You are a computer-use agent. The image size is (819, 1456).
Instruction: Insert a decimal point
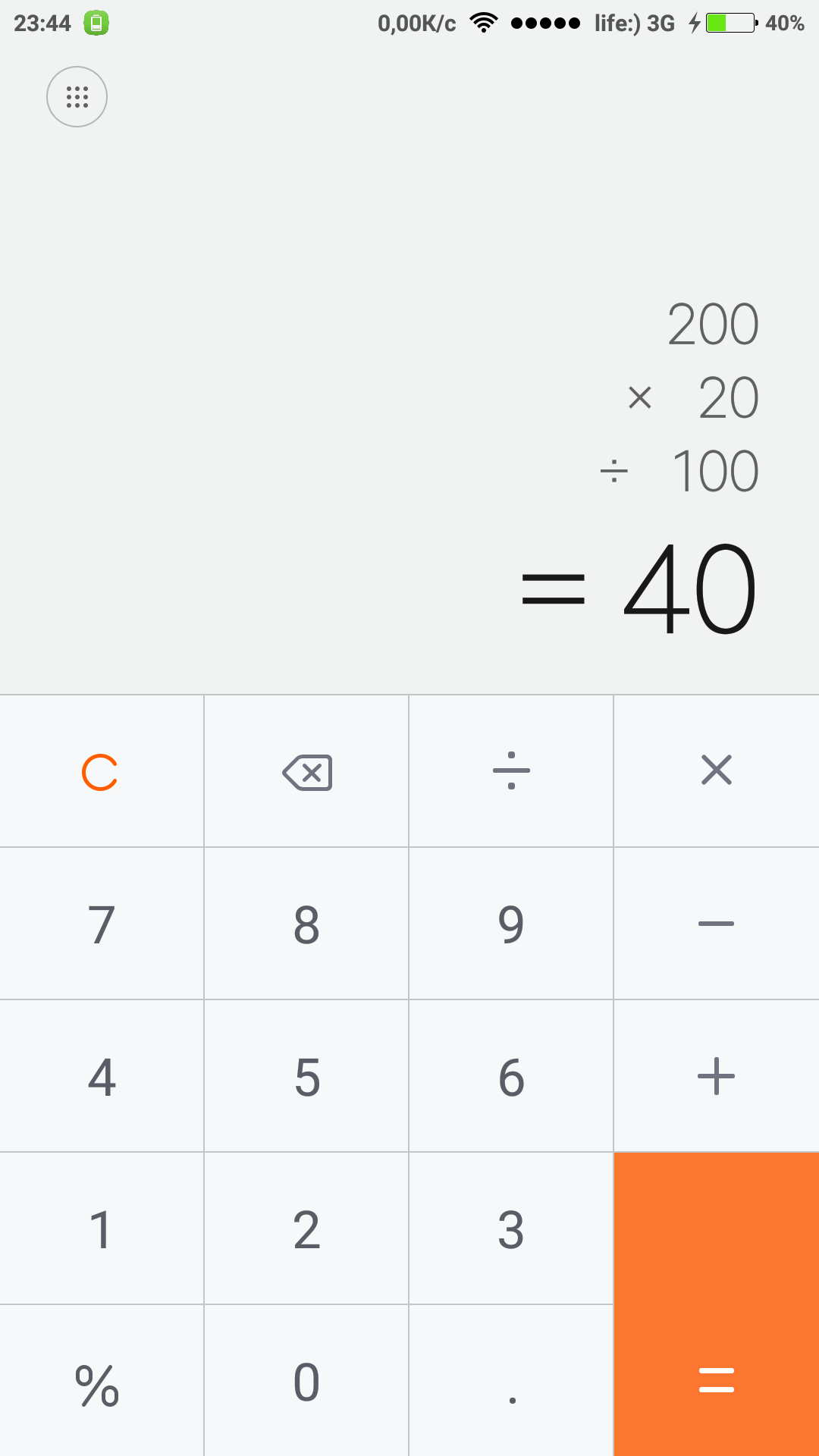[511, 1381]
